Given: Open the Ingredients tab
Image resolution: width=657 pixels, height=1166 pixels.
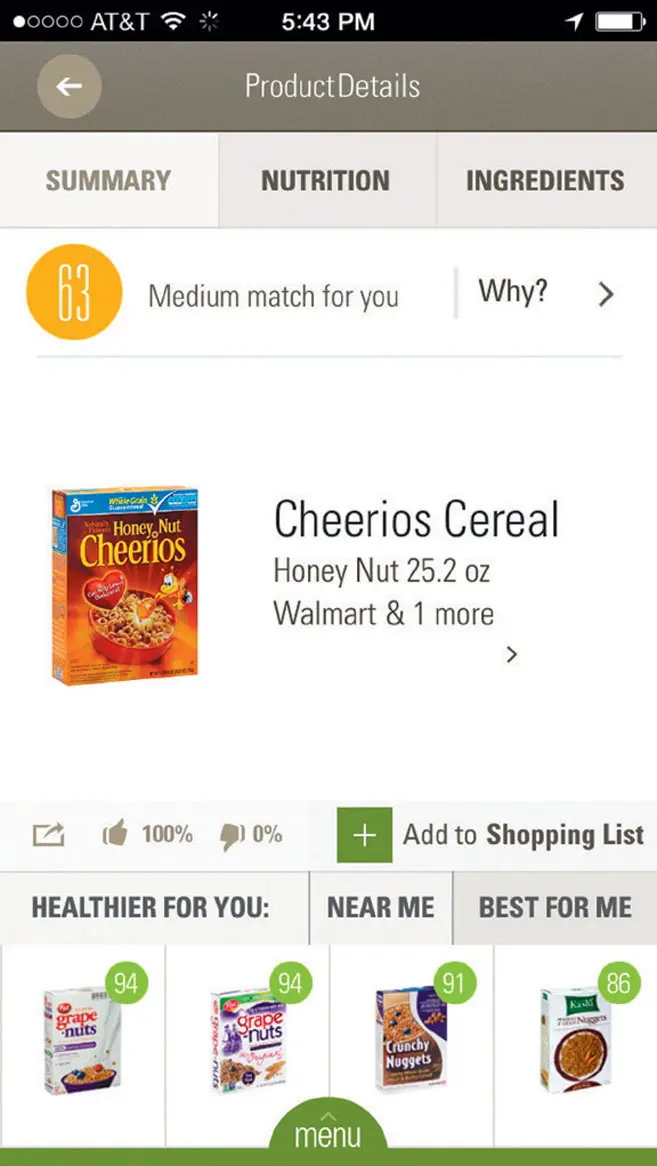Looking at the screenshot, I should (x=545, y=181).
